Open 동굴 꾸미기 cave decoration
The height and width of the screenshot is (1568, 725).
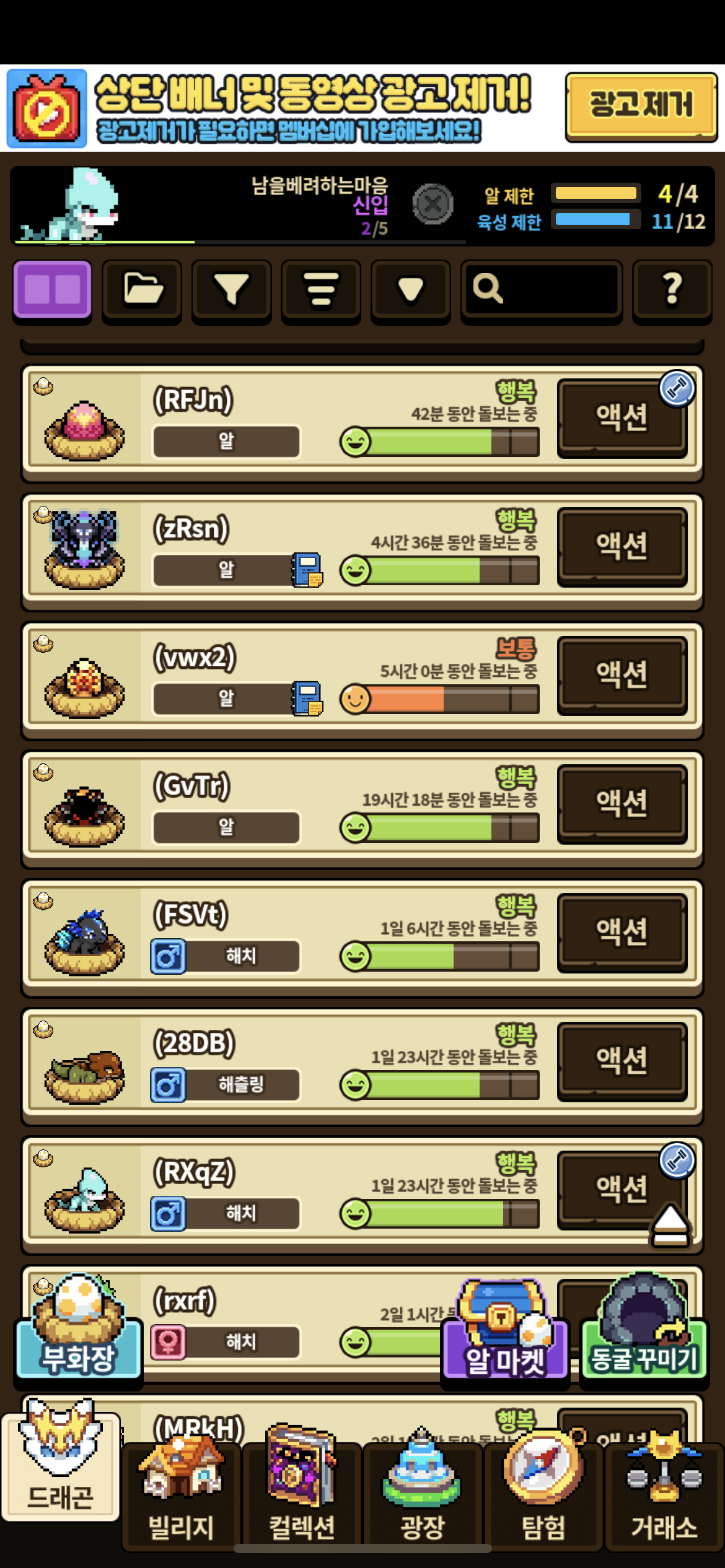coord(644,1338)
